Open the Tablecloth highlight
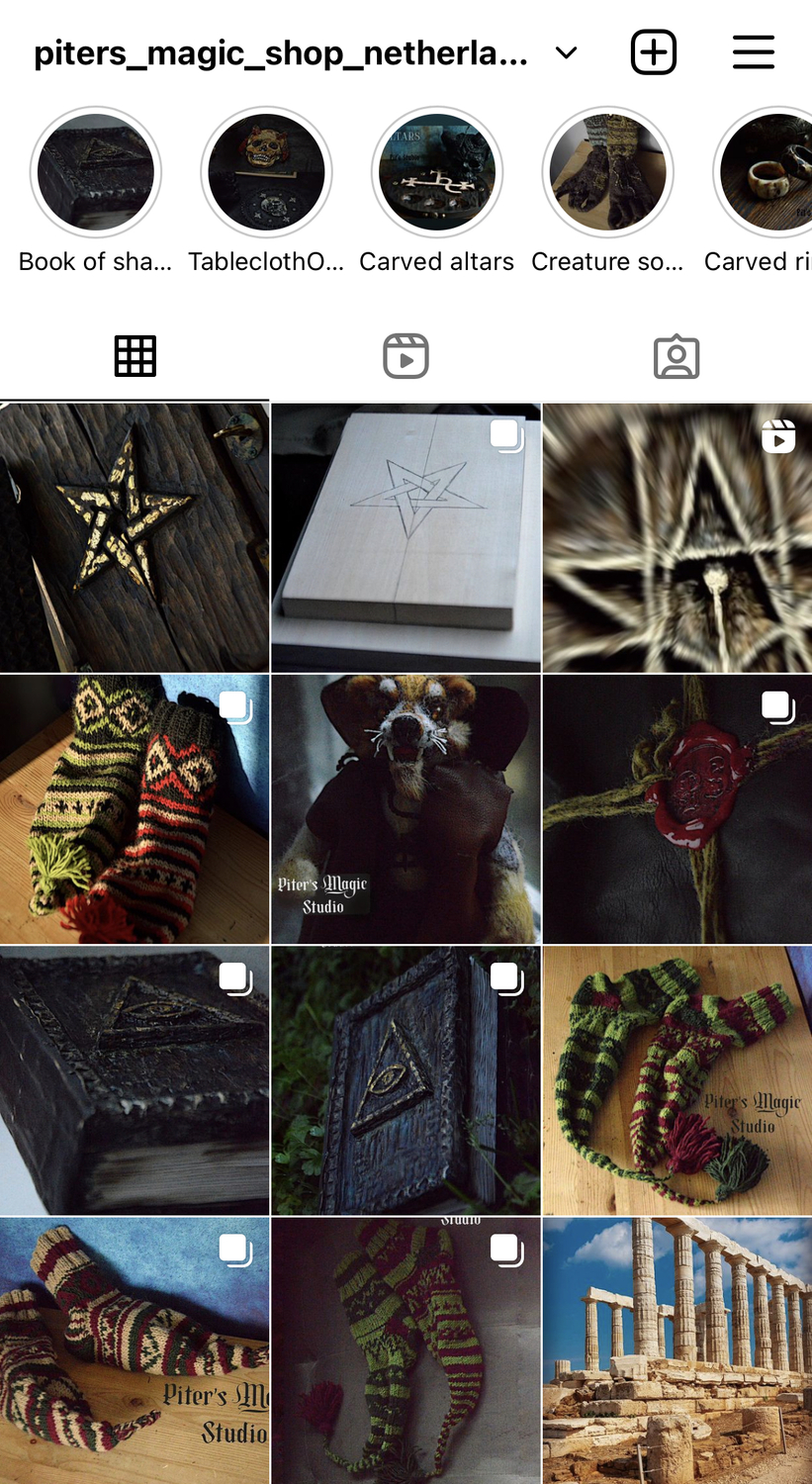 pos(266,173)
